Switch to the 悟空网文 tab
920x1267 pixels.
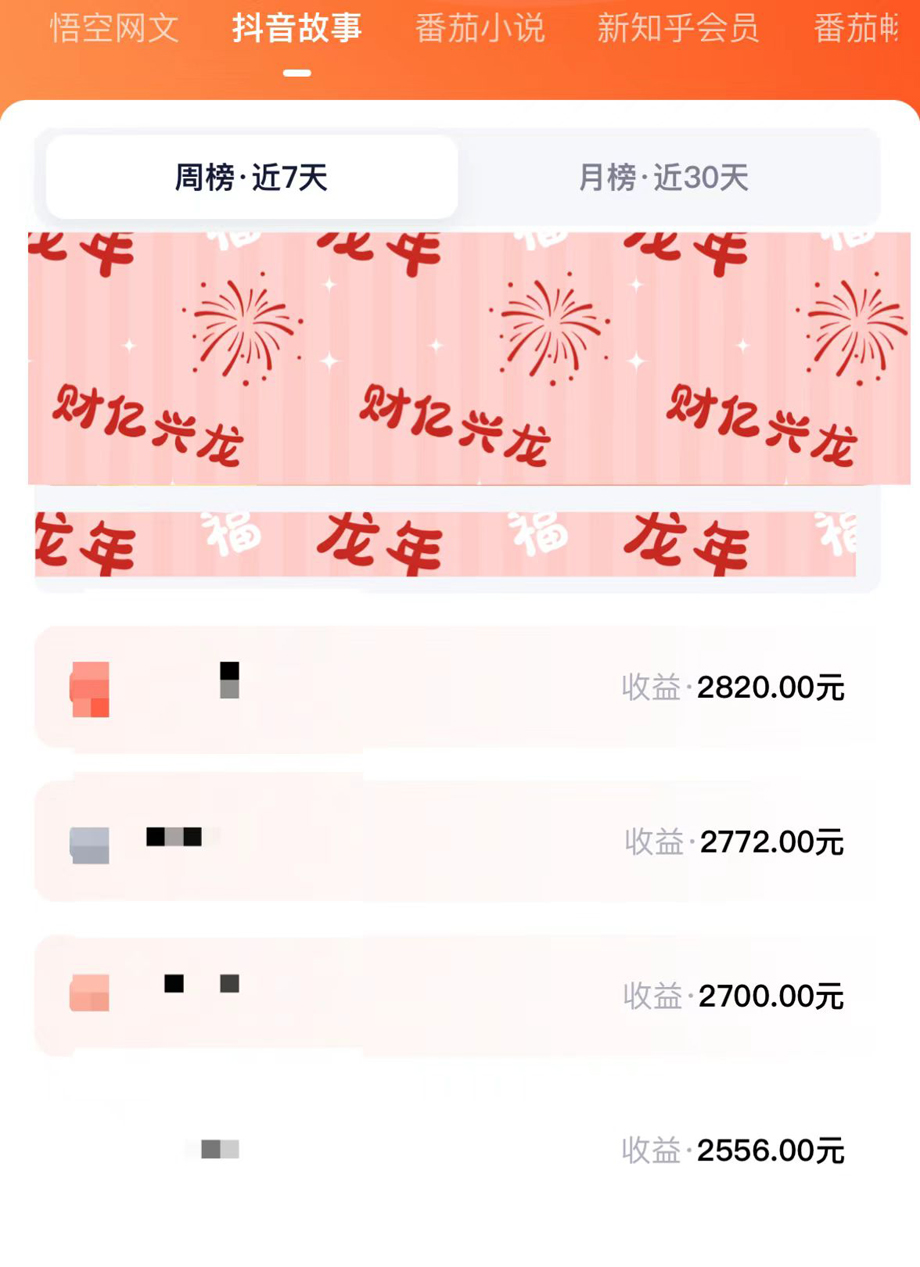point(115,29)
